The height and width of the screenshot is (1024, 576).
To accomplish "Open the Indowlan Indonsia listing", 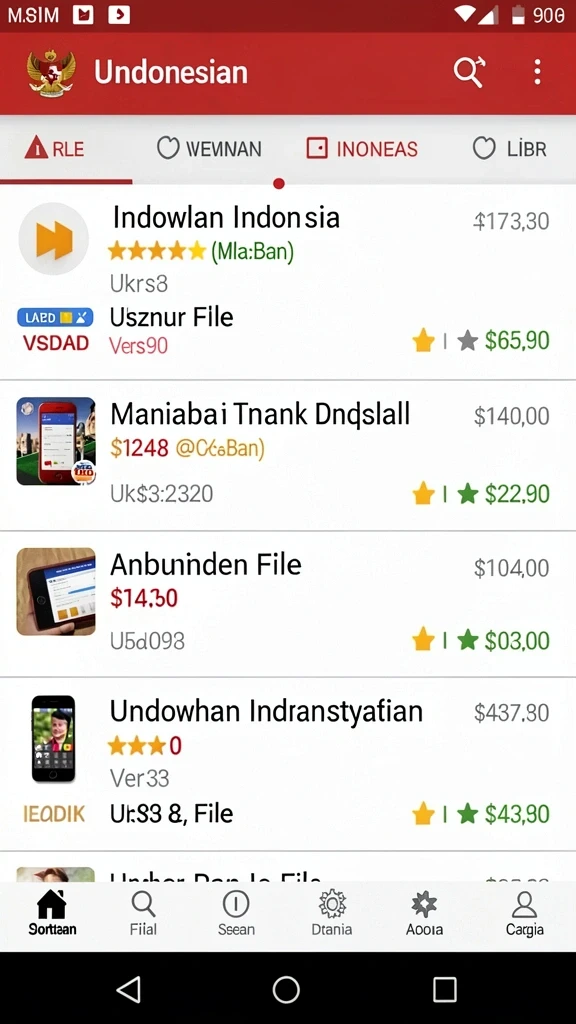I will click(x=288, y=282).
